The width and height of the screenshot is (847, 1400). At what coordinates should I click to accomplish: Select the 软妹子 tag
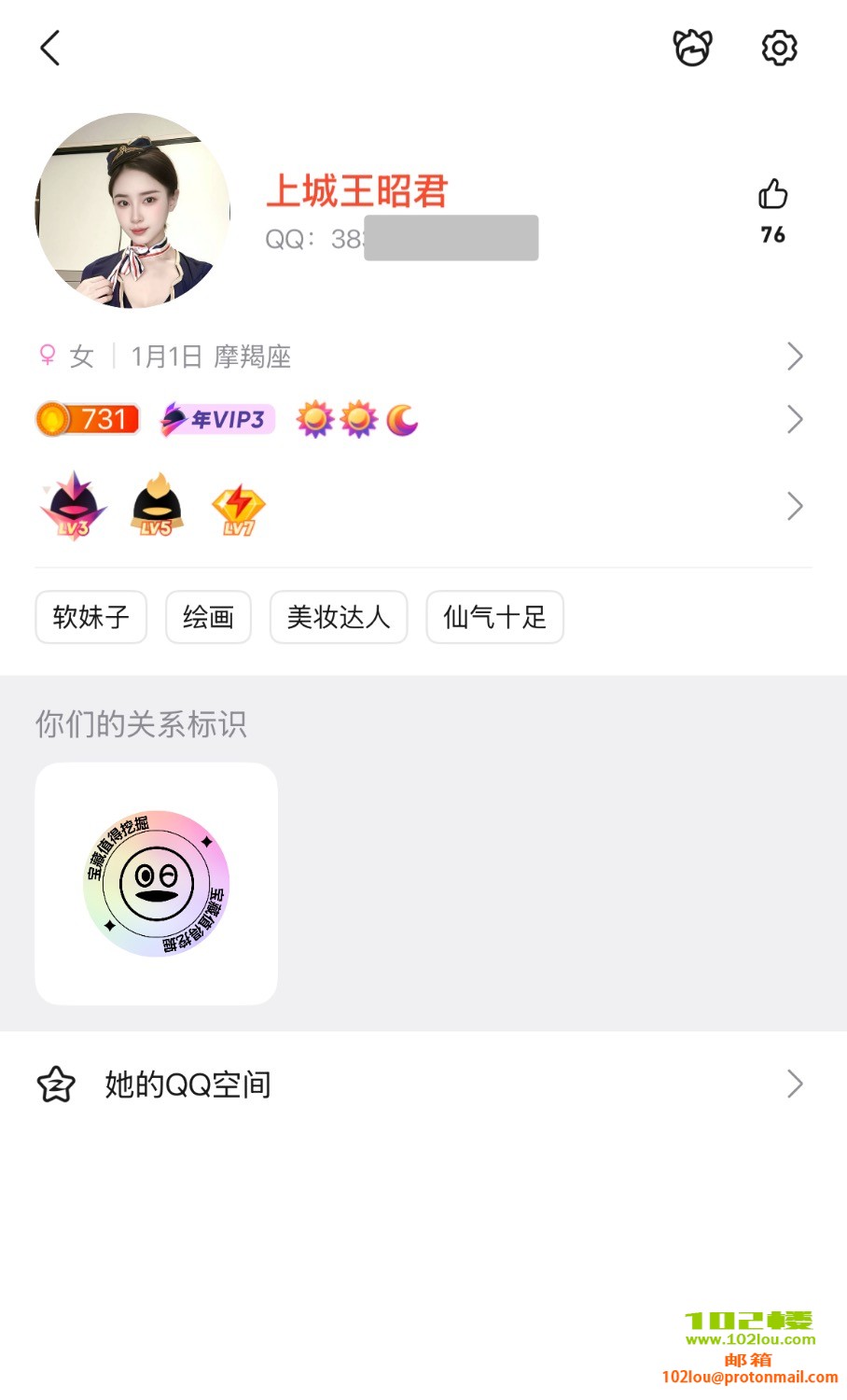point(91,617)
